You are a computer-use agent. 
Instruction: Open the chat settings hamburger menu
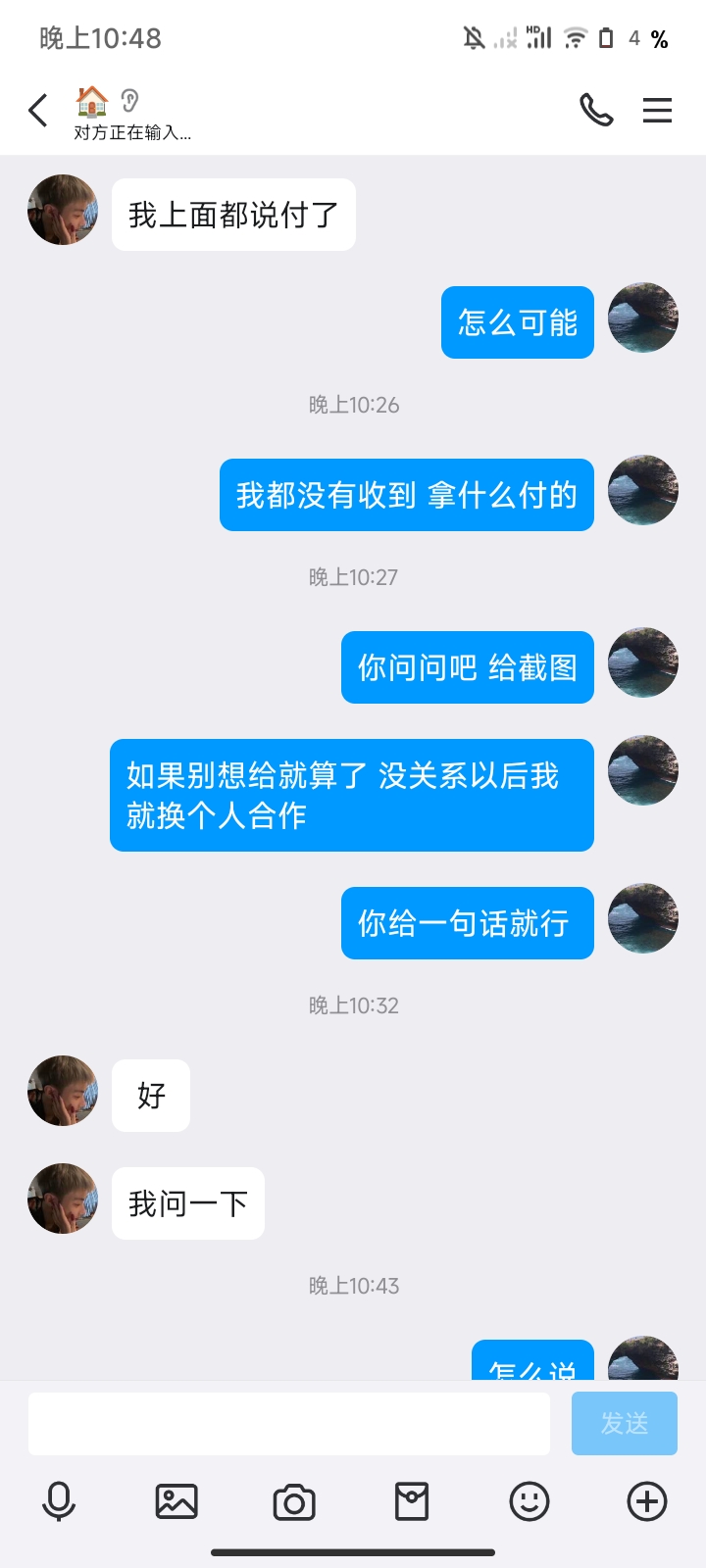click(x=657, y=111)
